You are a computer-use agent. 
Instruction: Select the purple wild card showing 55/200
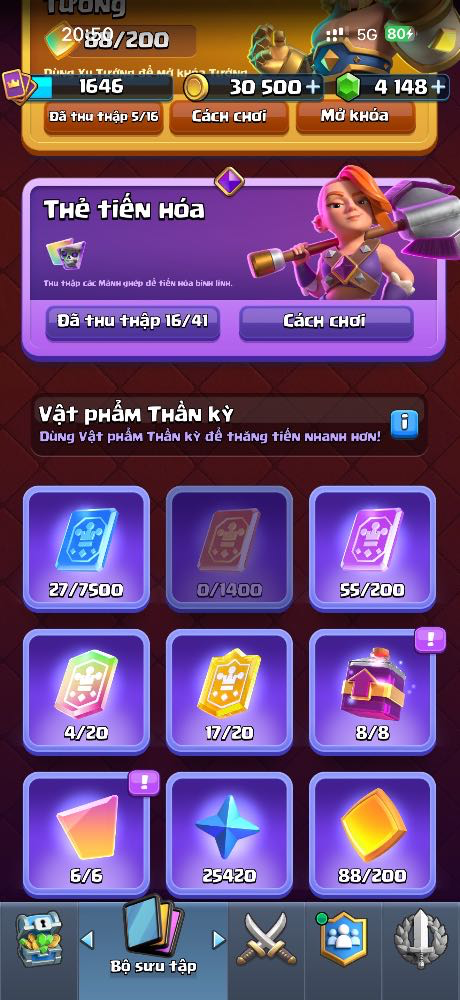click(373, 548)
